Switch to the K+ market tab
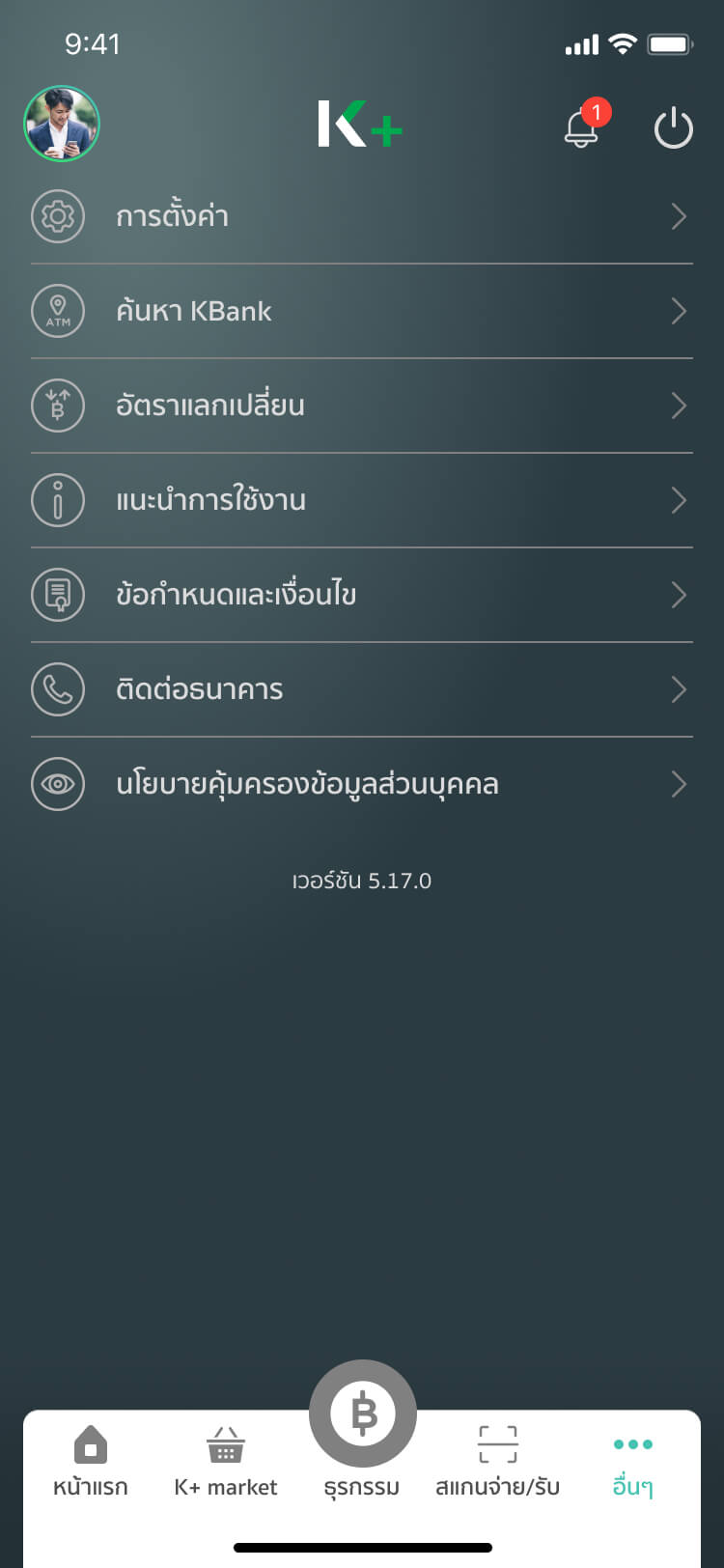 pyautogui.click(x=226, y=1462)
